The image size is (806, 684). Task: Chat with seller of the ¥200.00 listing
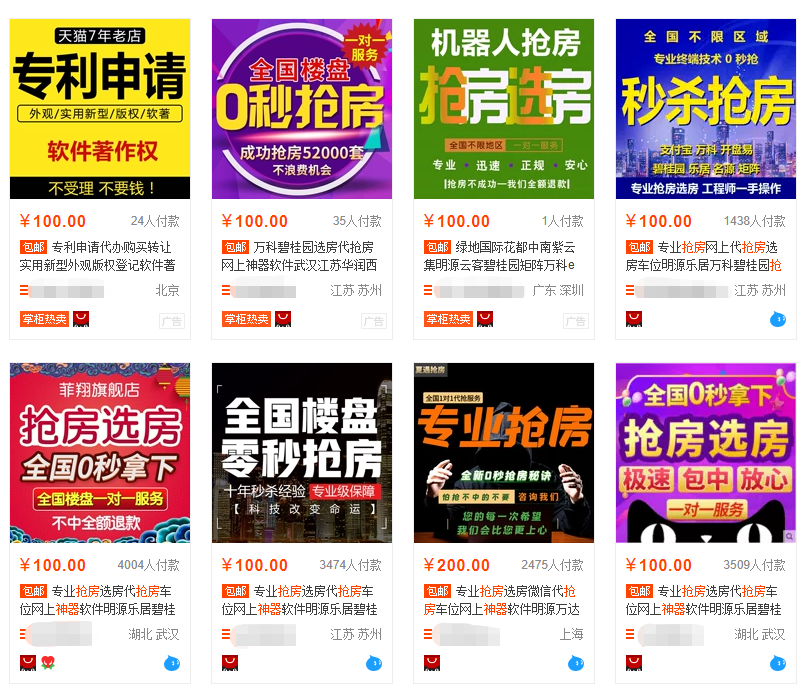pyautogui.click(x=576, y=663)
